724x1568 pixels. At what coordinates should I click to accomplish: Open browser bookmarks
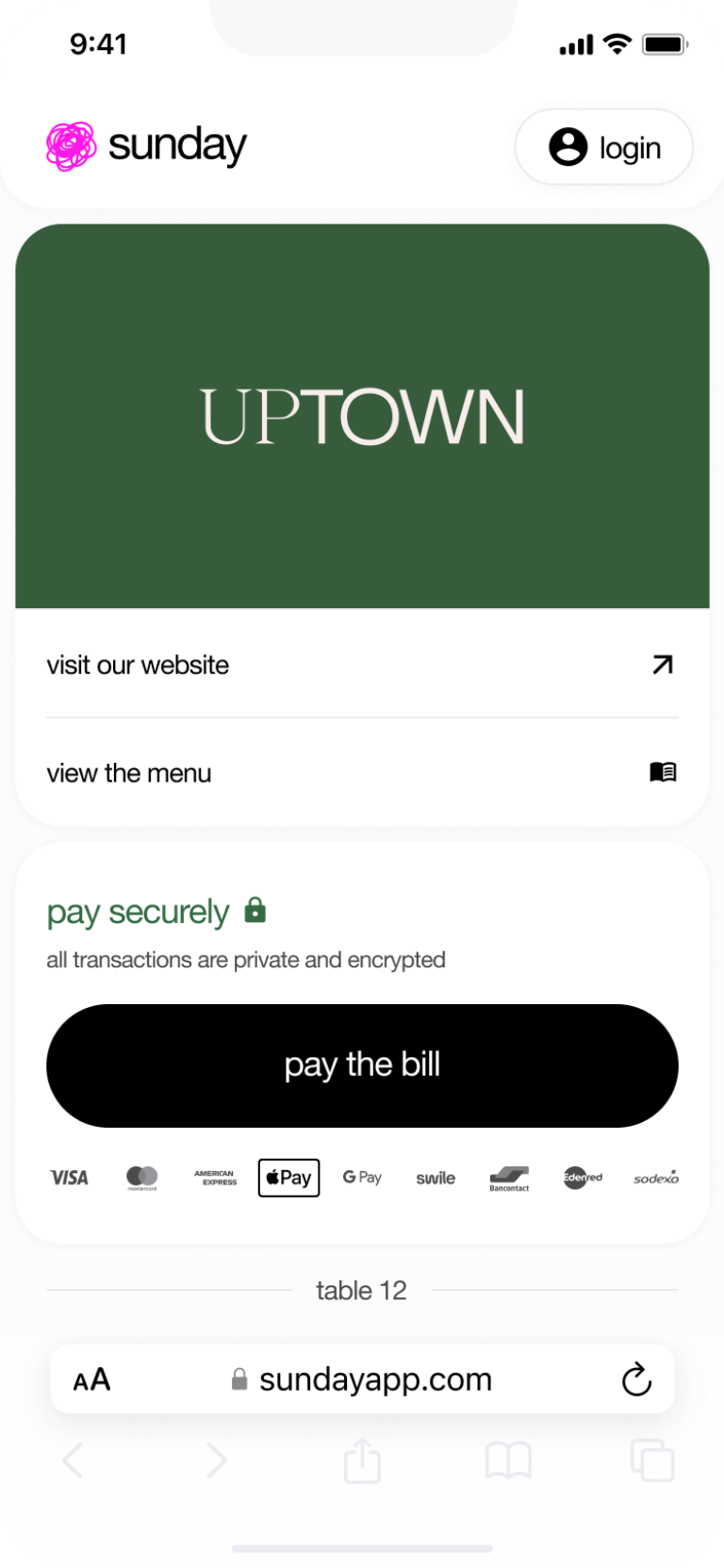click(508, 1461)
